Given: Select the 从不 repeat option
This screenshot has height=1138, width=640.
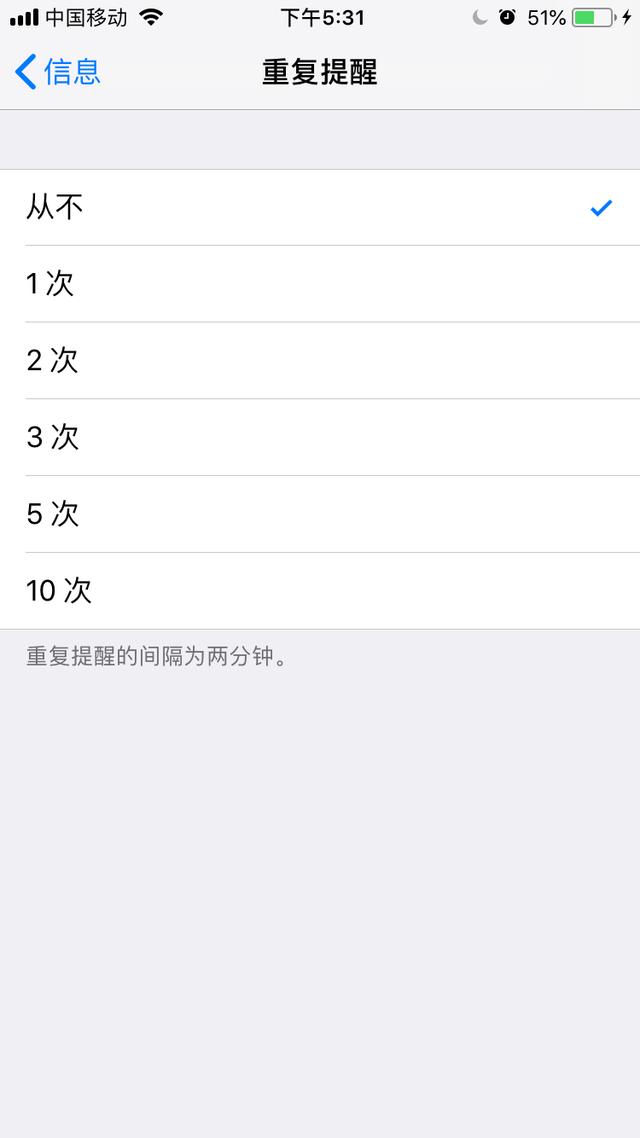Looking at the screenshot, I should click(320, 207).
